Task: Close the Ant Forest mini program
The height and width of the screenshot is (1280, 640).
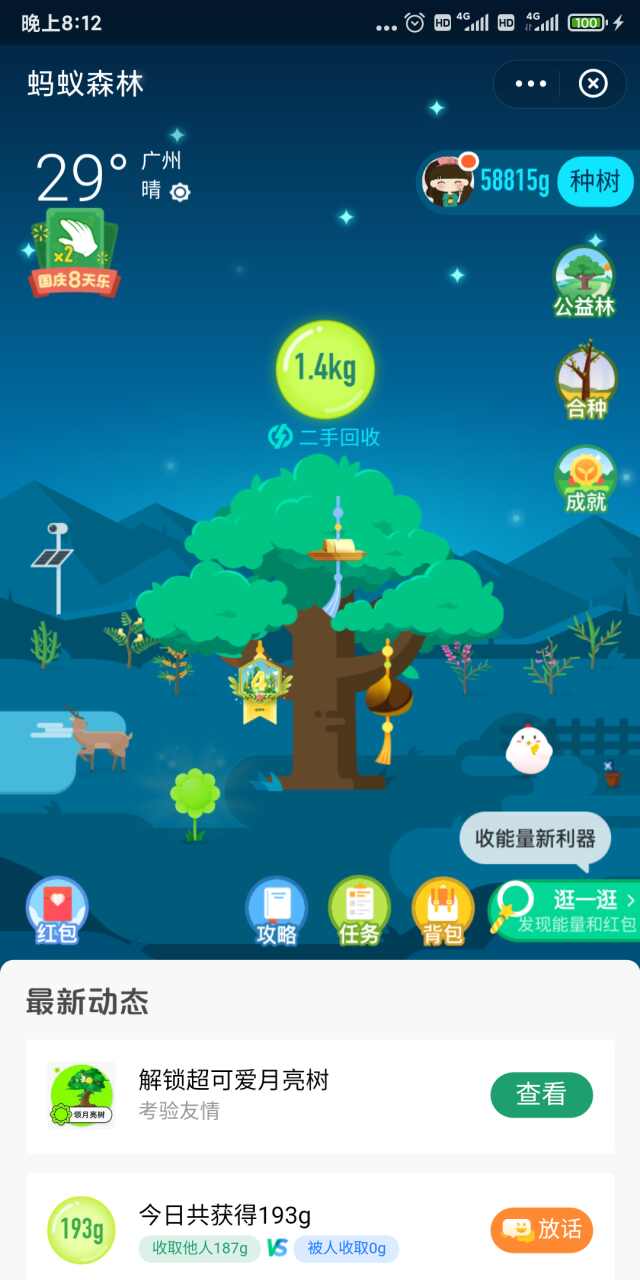Action: pyautogui.click(x=593, y=84)
